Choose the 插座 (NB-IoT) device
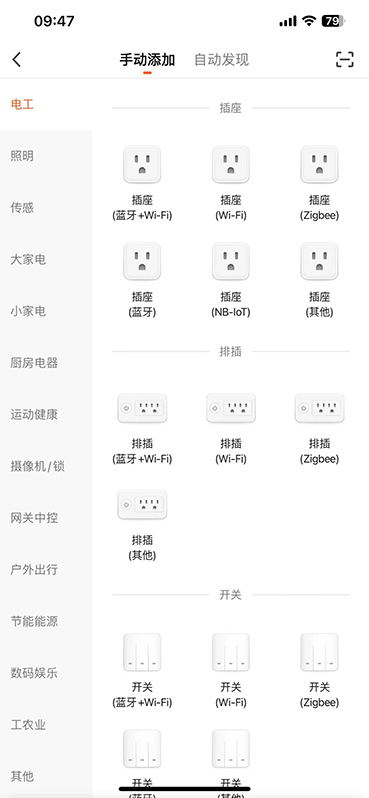This screenshot has height=798, width=369. coord(231,280)
